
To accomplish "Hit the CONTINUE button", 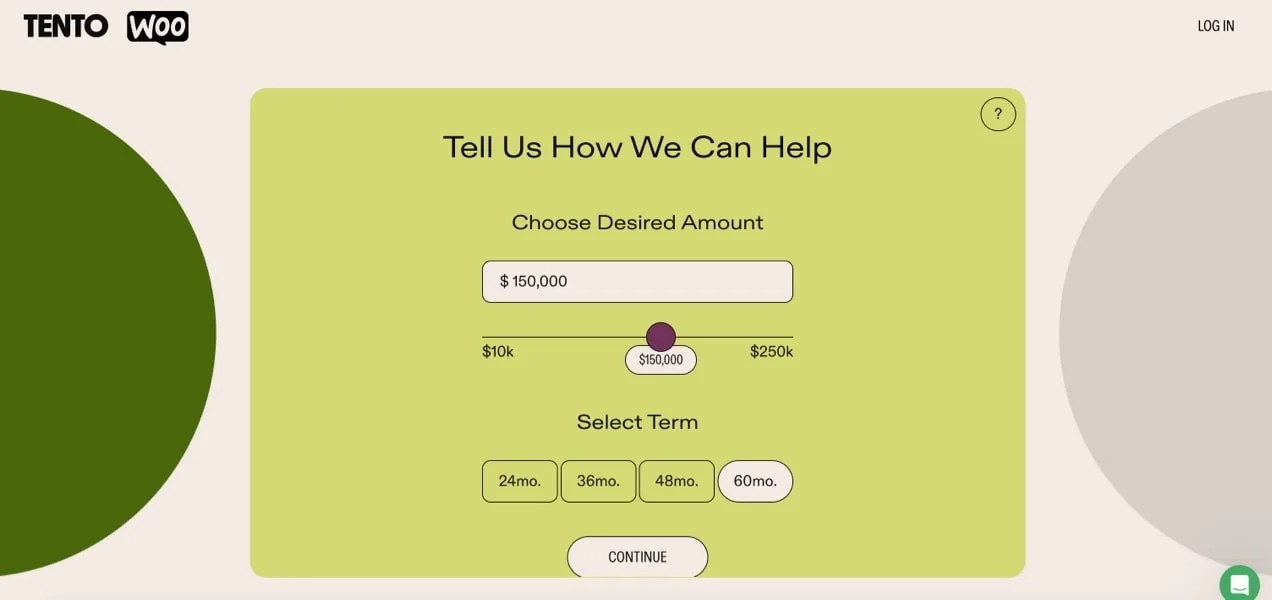I will point(637,557).
